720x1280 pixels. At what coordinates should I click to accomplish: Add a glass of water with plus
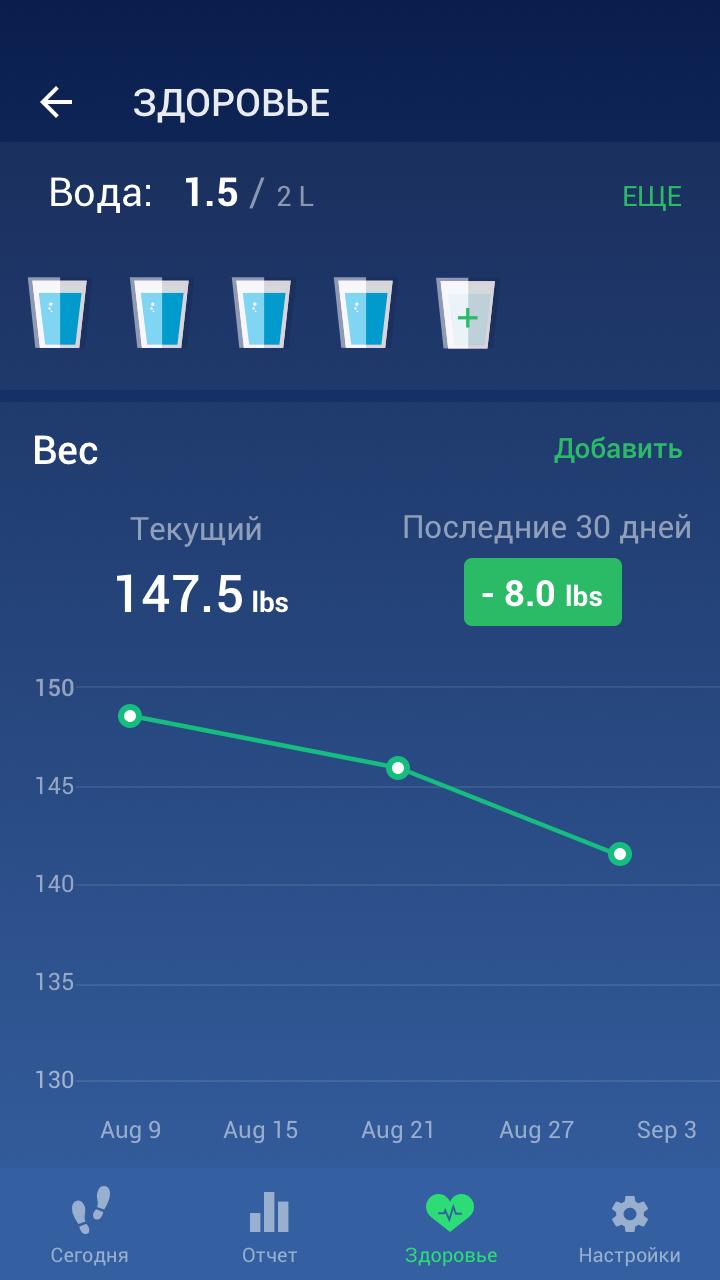(x=466, y=315)
